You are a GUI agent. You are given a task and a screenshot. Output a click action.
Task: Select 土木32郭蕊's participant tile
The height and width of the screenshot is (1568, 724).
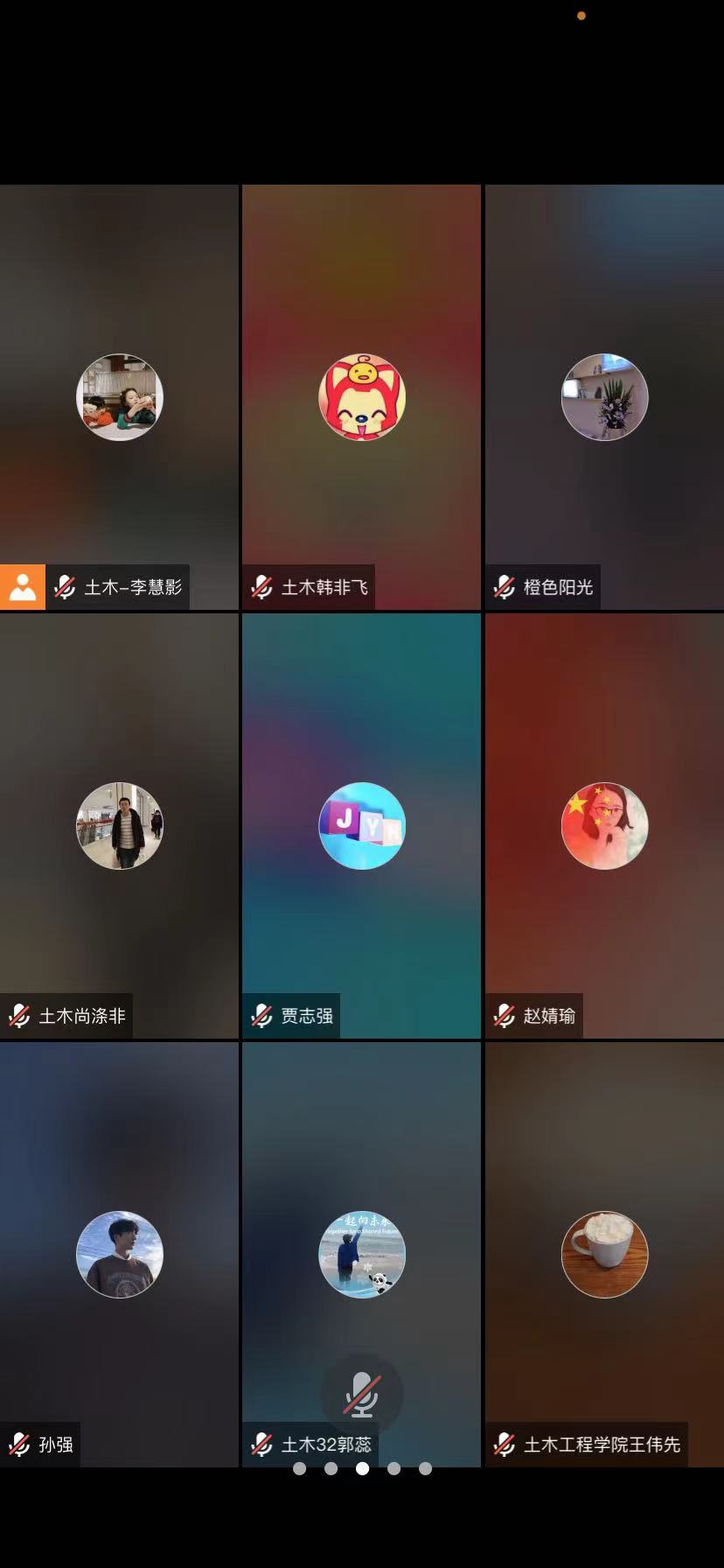pyautogui.click(x=362, y=1255)
